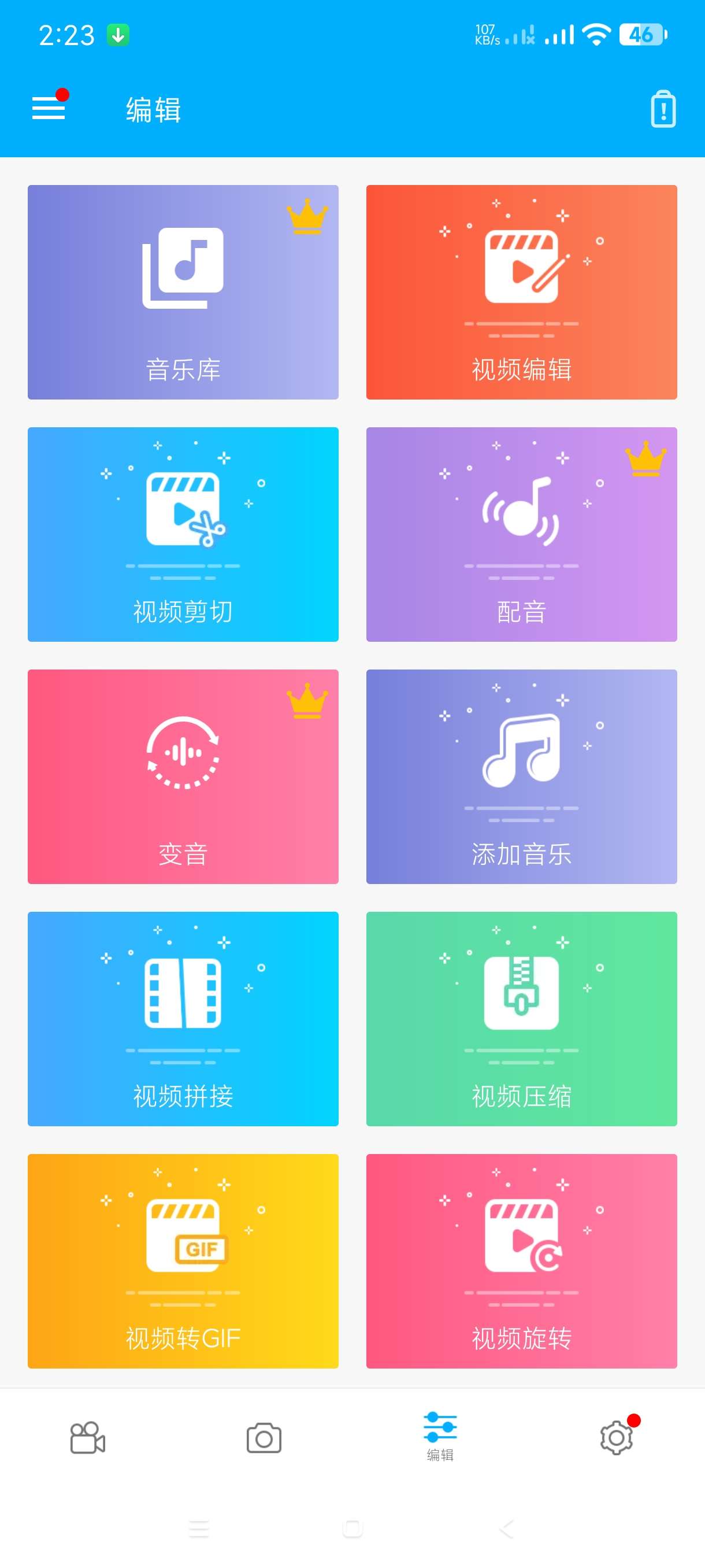The width and height of the screenshot is (705, 1568).
Task: Tap the battery warning icon
Action: (662, 110)
